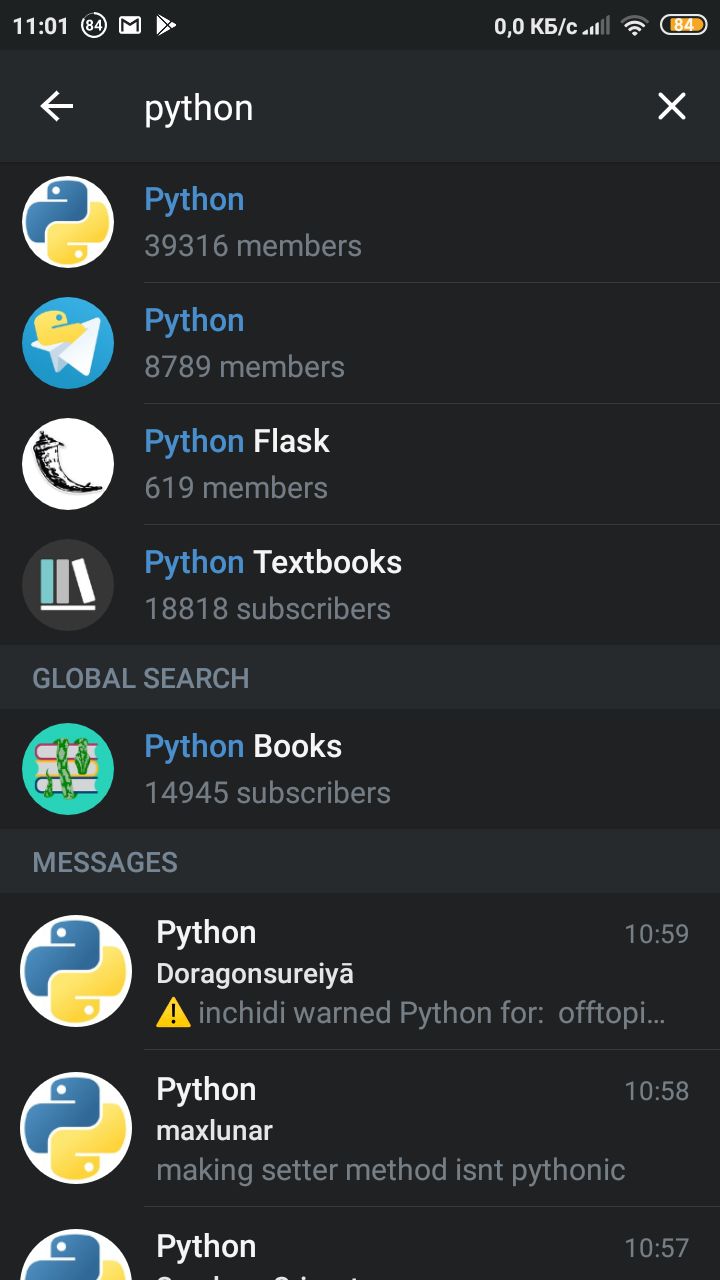
Task: Clear the python search query
Action: tap(672, 106)
